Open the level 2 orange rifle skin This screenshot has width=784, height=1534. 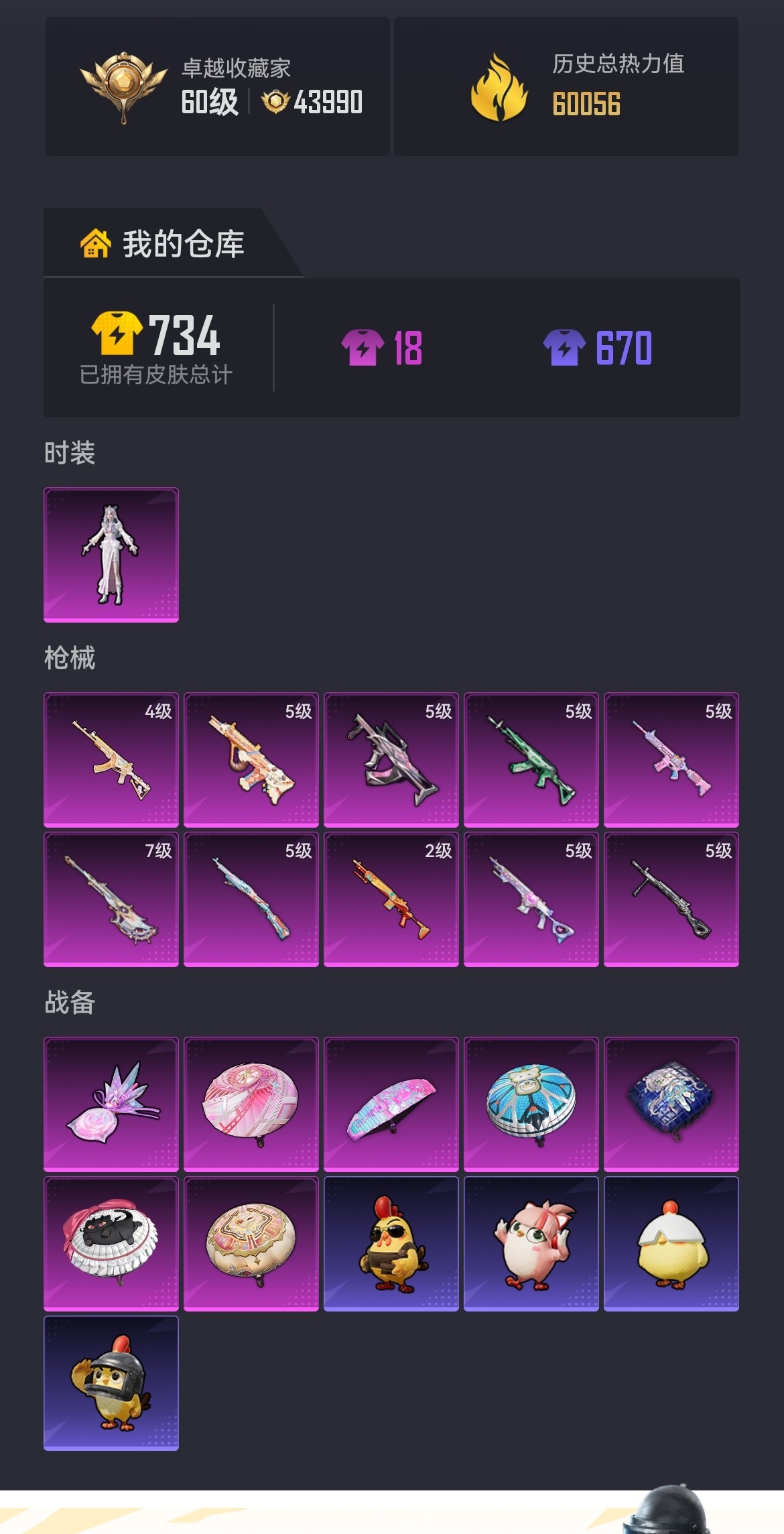coord(391,899)
